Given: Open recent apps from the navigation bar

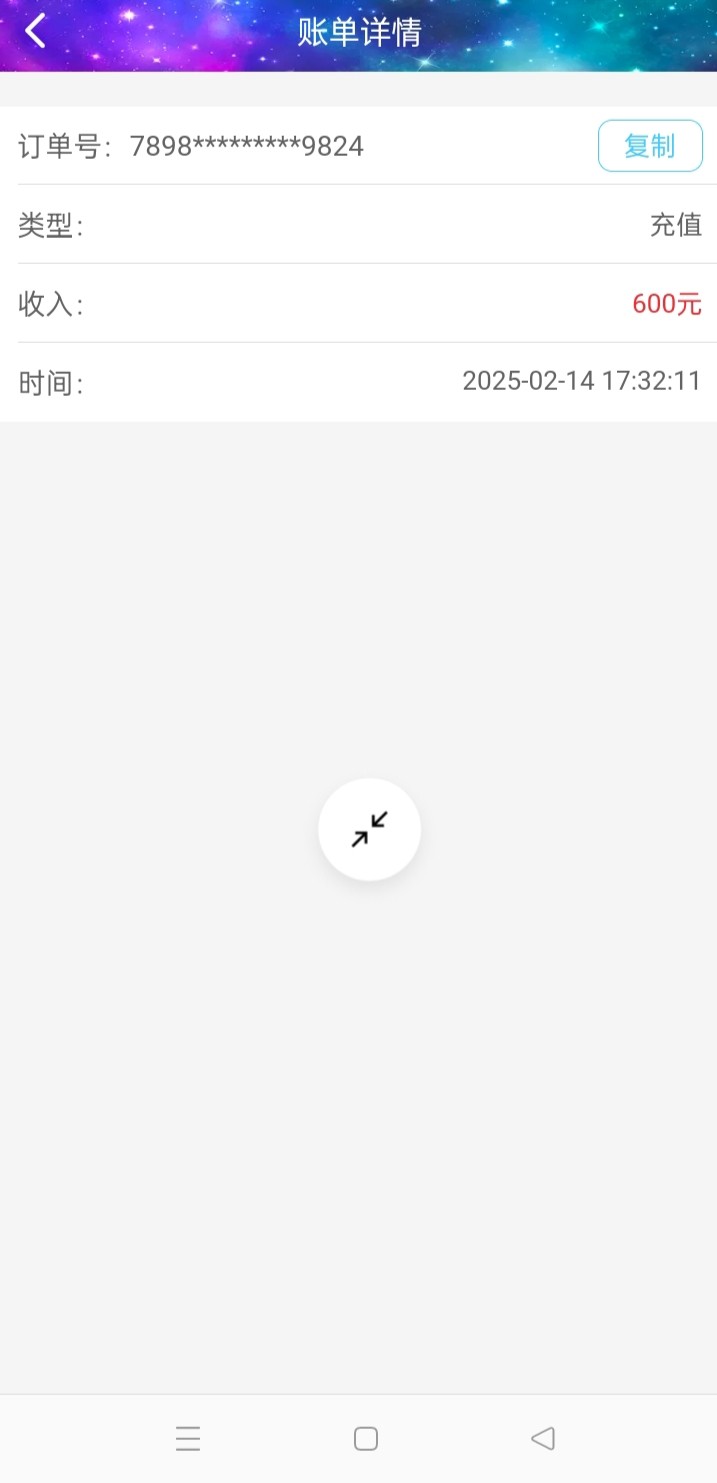Looking at the screenshot, I should coord(188,1439).
